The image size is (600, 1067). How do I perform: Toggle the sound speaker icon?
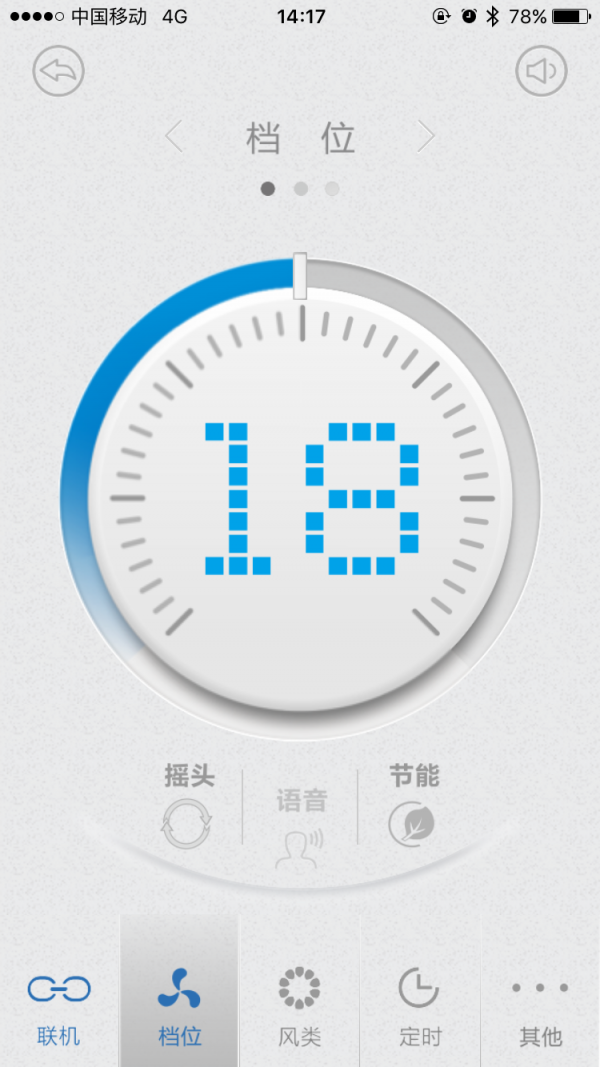[x=541, y=72]
